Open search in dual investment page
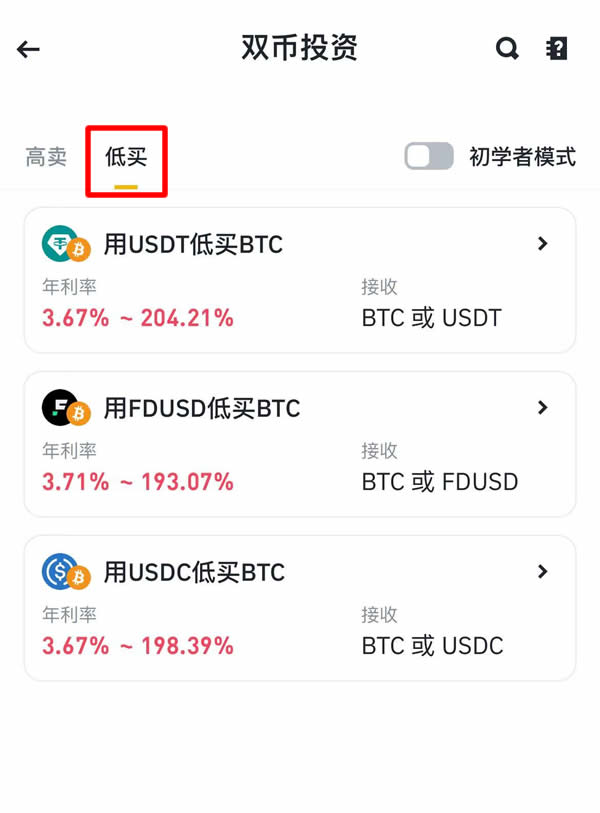 [508, 48]
